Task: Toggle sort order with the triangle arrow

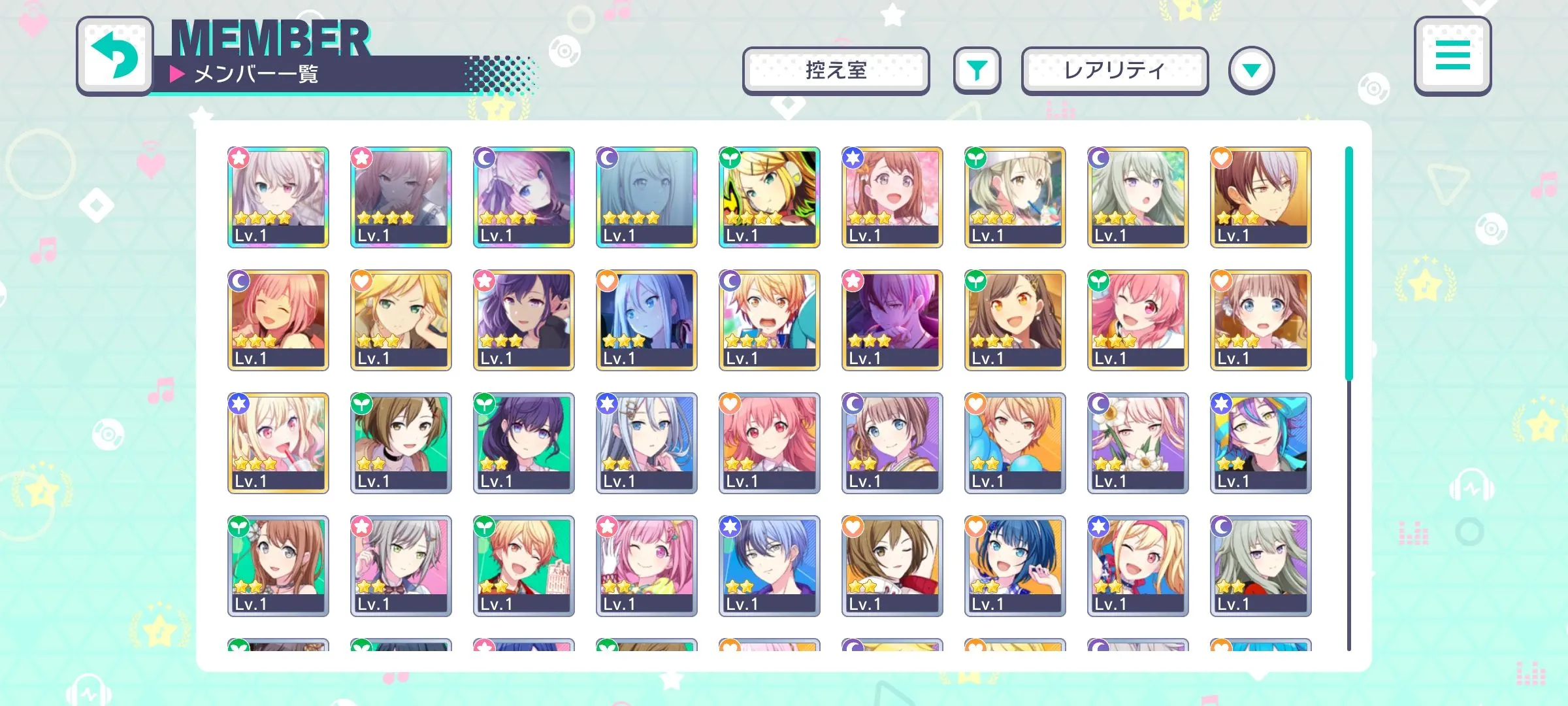Action: [1251, 71]
